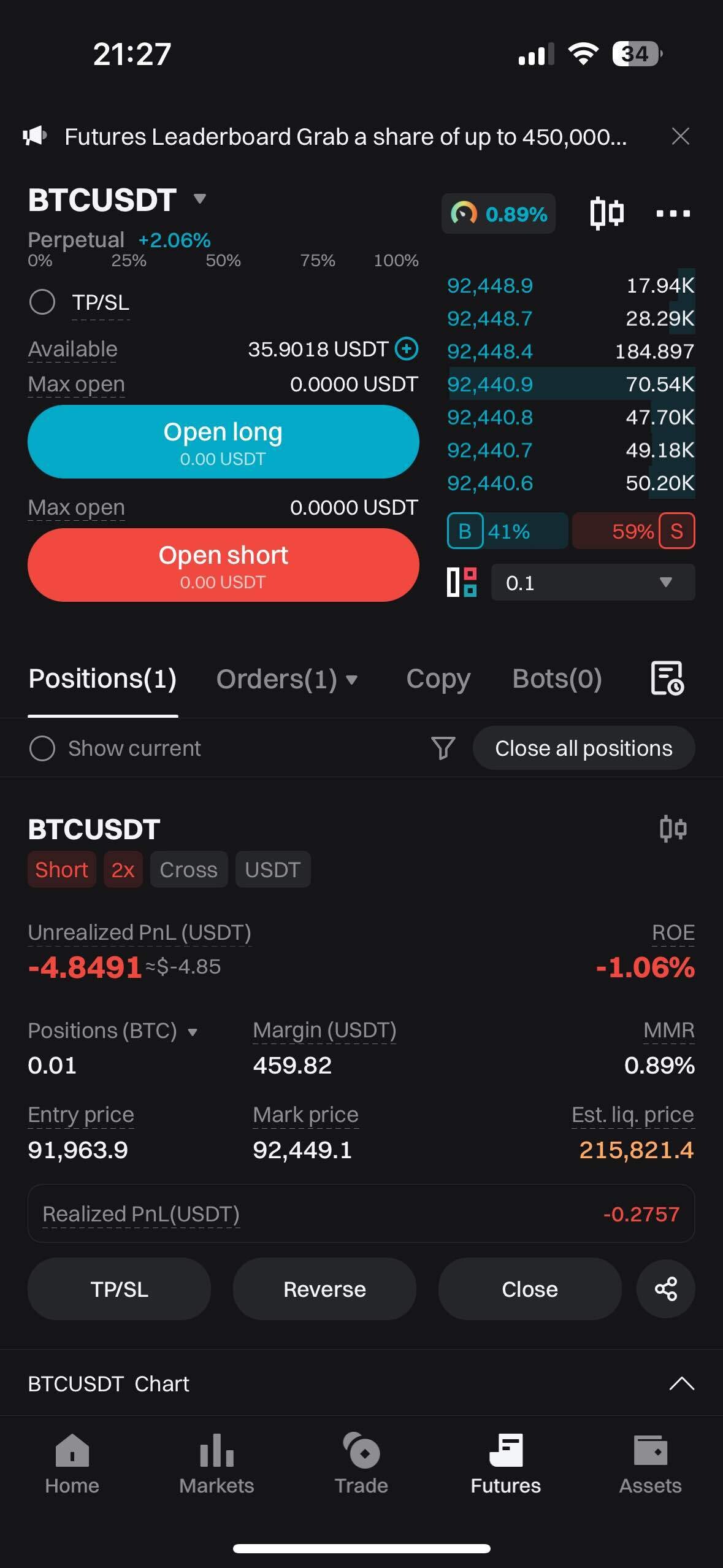This screenshot has height=1568, width=723.
Task: Dismiss the Futures Leaderboard banner
Action: (680, 136)
